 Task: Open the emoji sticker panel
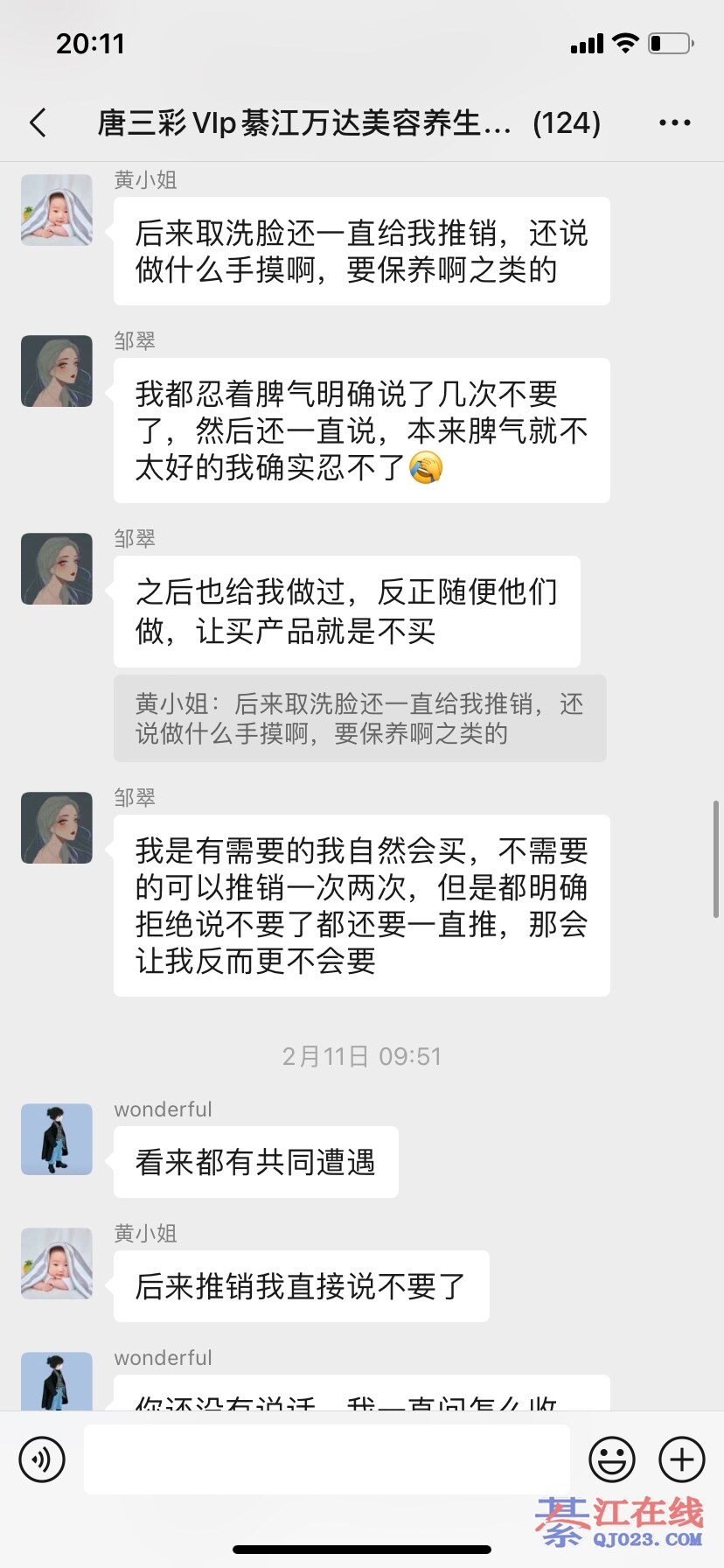[x=611, y=1459]
